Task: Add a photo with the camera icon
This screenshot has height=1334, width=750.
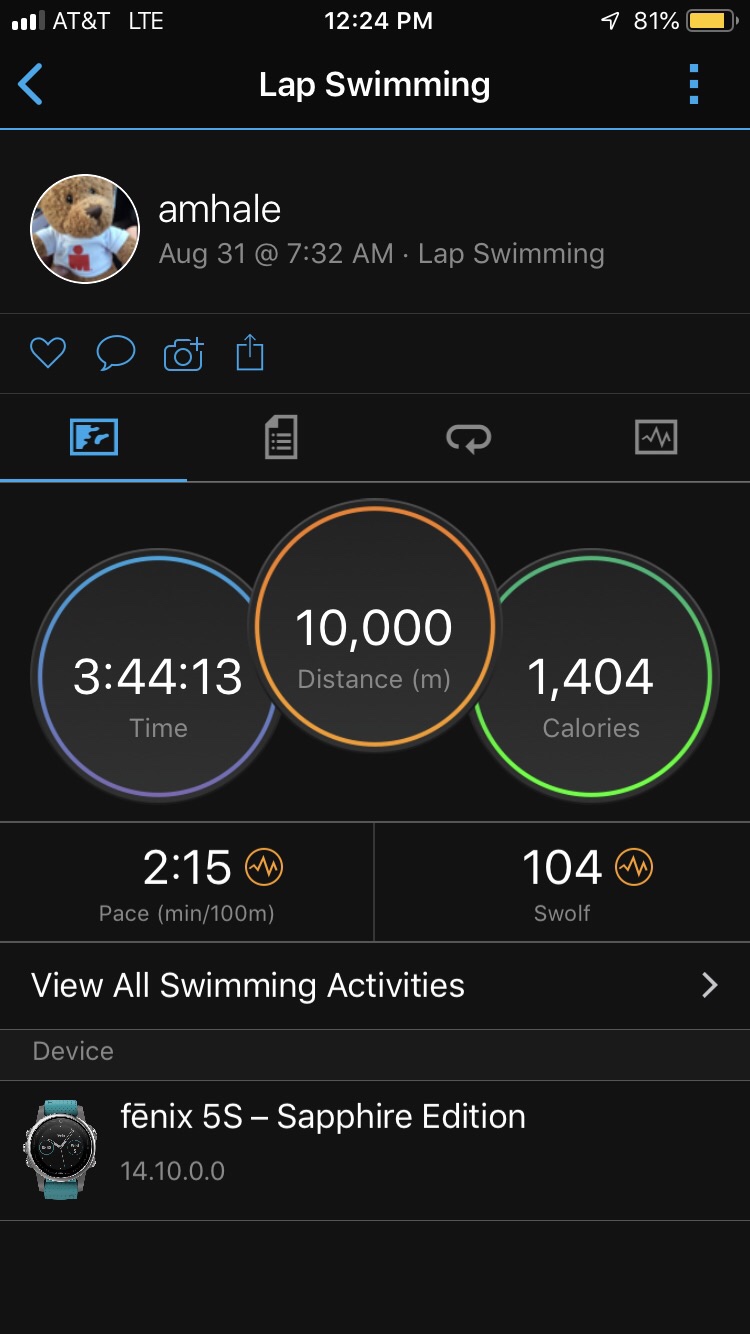Action: point(183,354)
